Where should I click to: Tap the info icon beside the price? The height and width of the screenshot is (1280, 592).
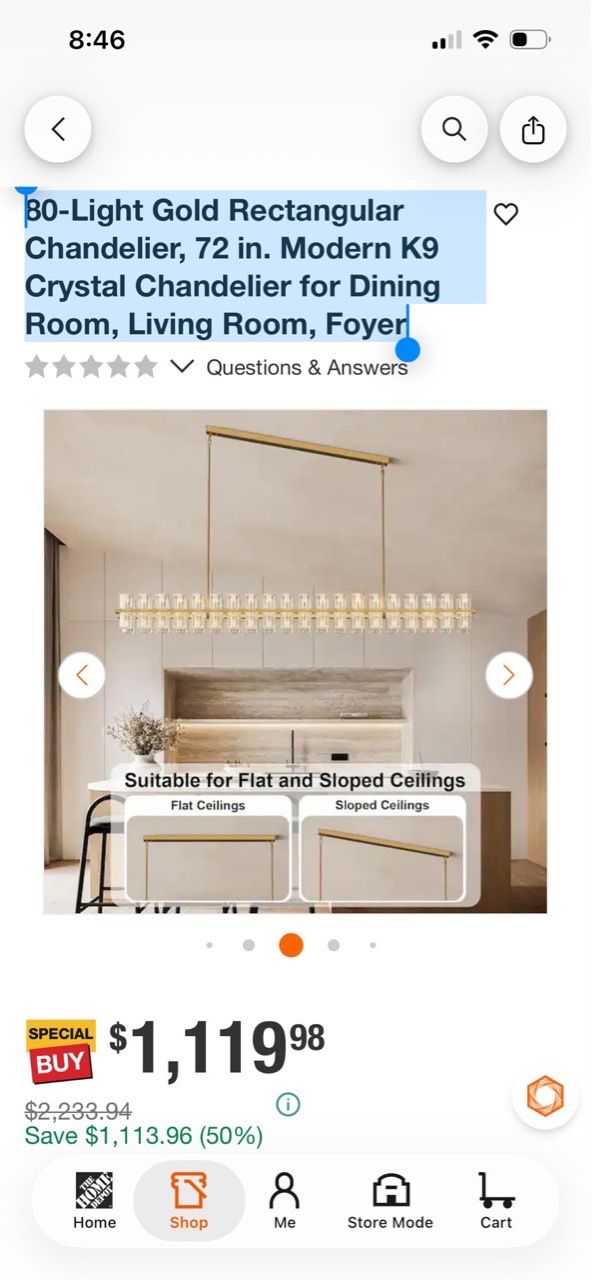click(288, 1104)
